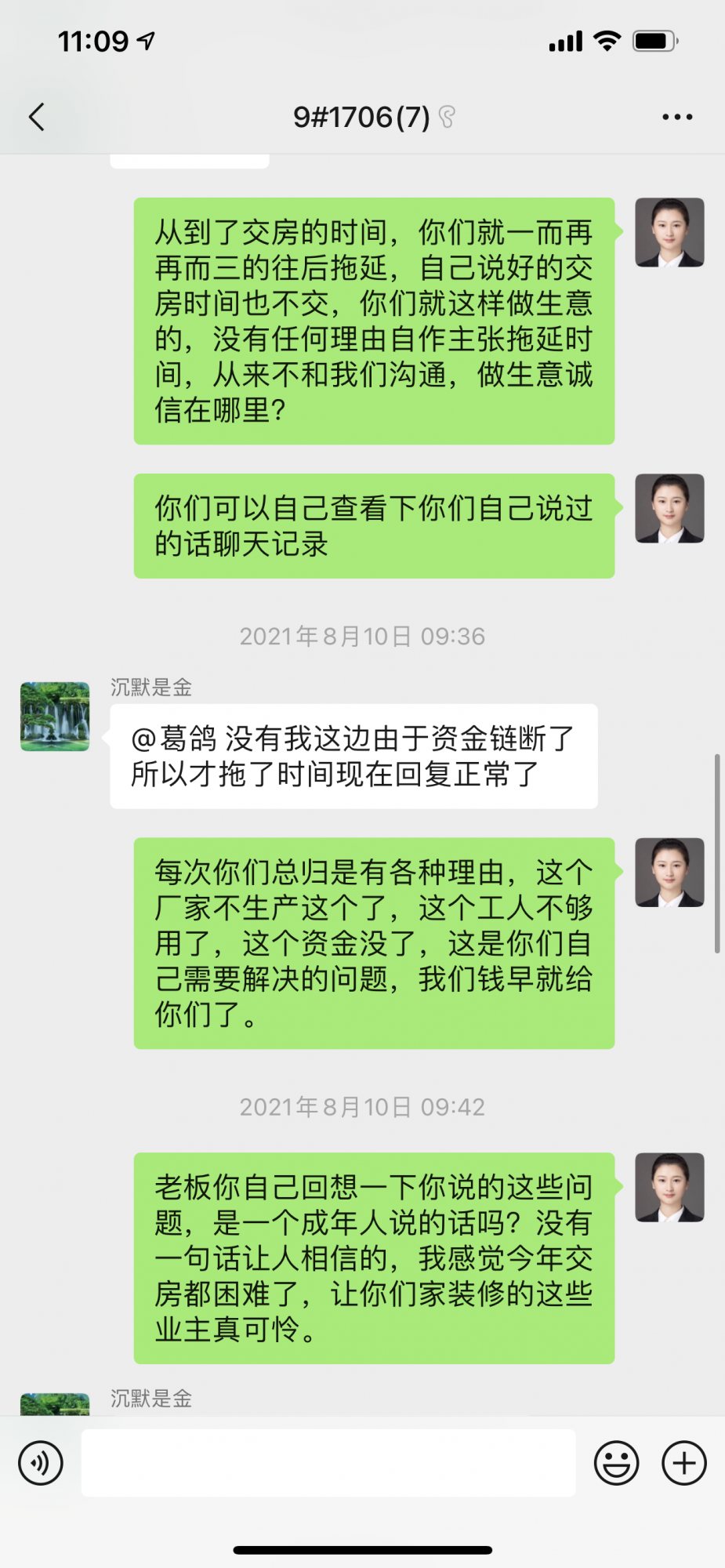
Task: Open 沉默是金's waterfall avatar profile
Action: click(55, 716)
